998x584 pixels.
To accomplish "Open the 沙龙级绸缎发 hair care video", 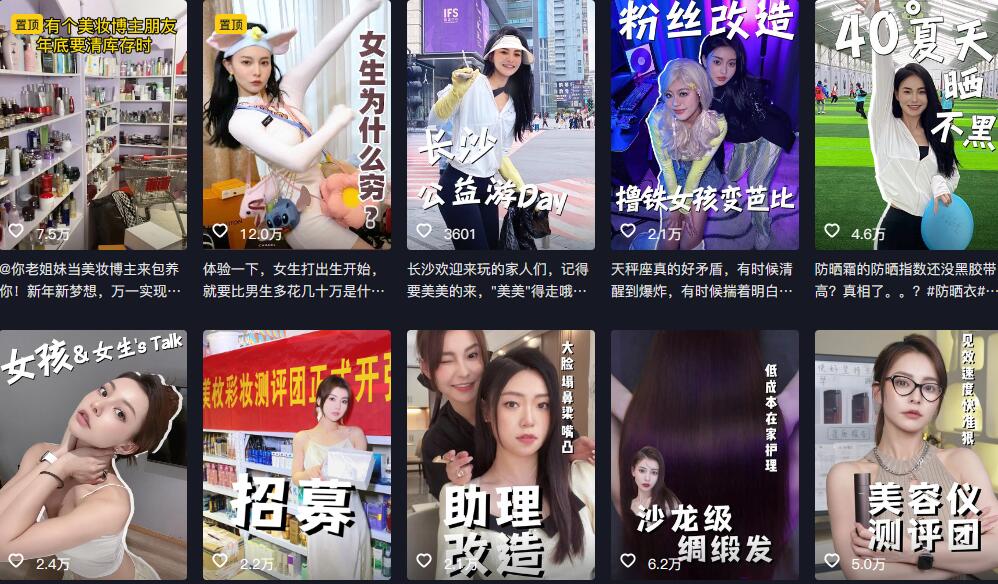I will click(x=704, y=455).
